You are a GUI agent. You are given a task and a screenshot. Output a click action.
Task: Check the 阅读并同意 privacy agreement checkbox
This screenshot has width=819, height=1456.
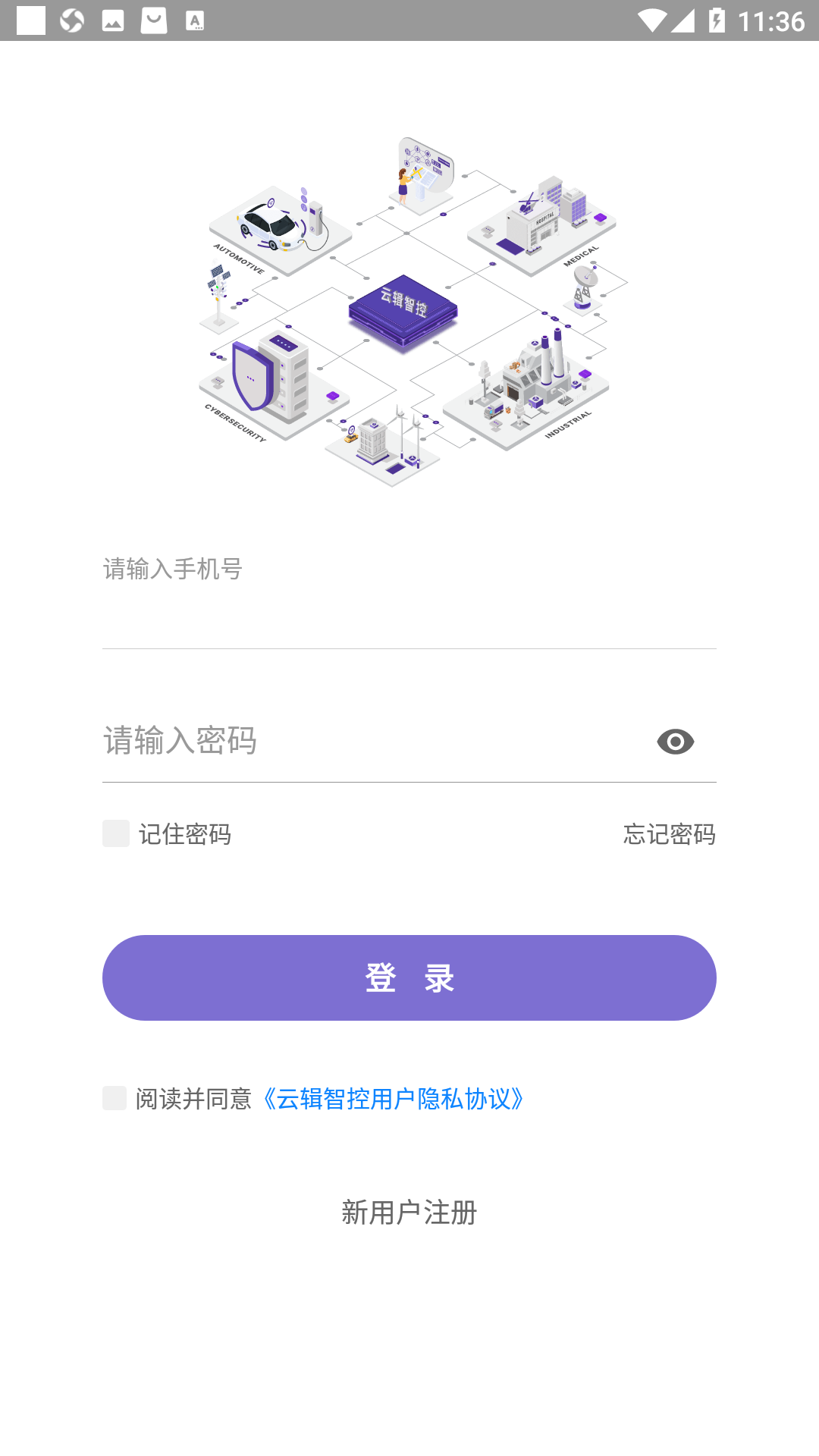click(115, 1099)
